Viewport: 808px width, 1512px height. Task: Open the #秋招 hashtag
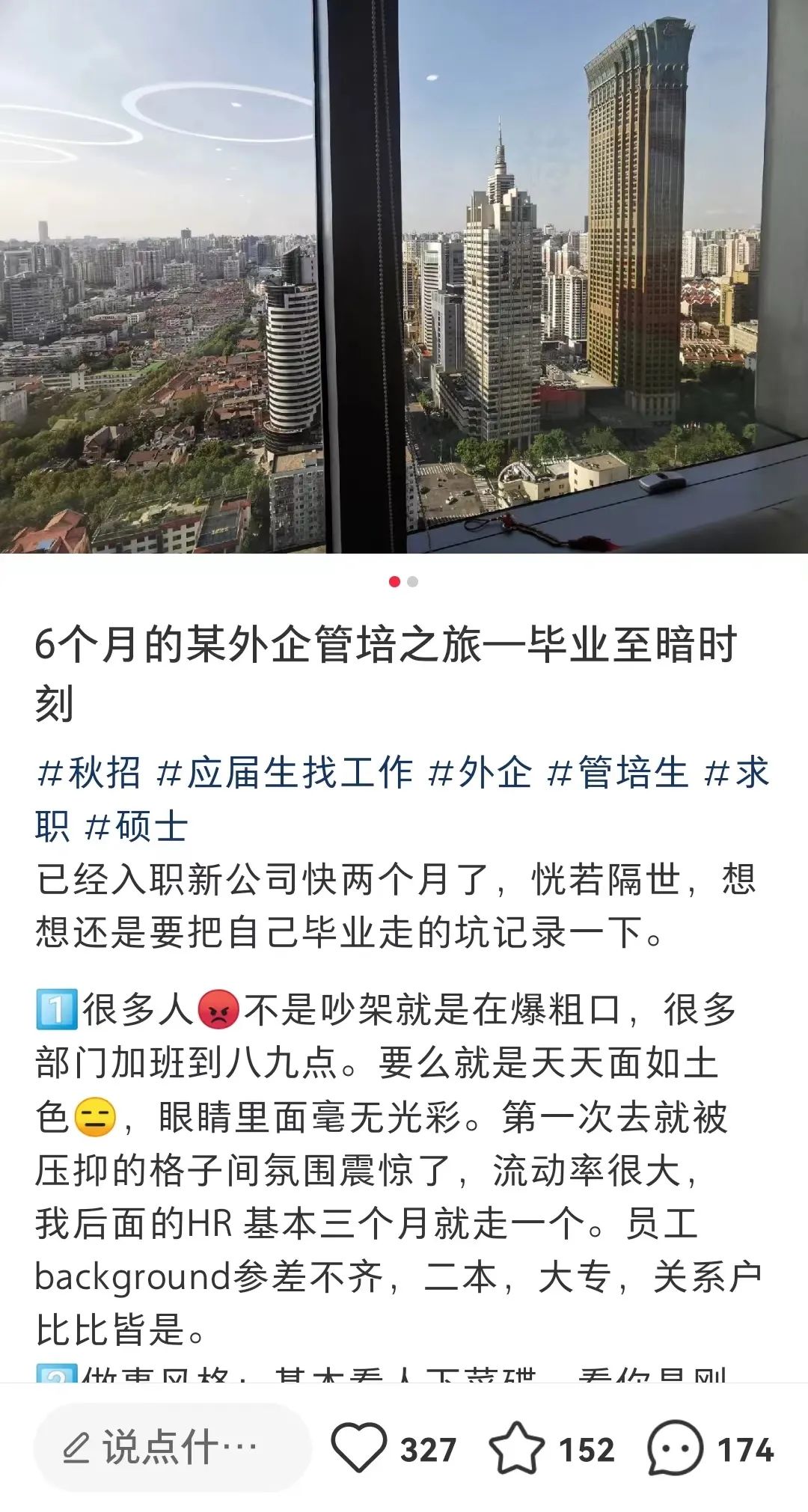click(90, 775)
